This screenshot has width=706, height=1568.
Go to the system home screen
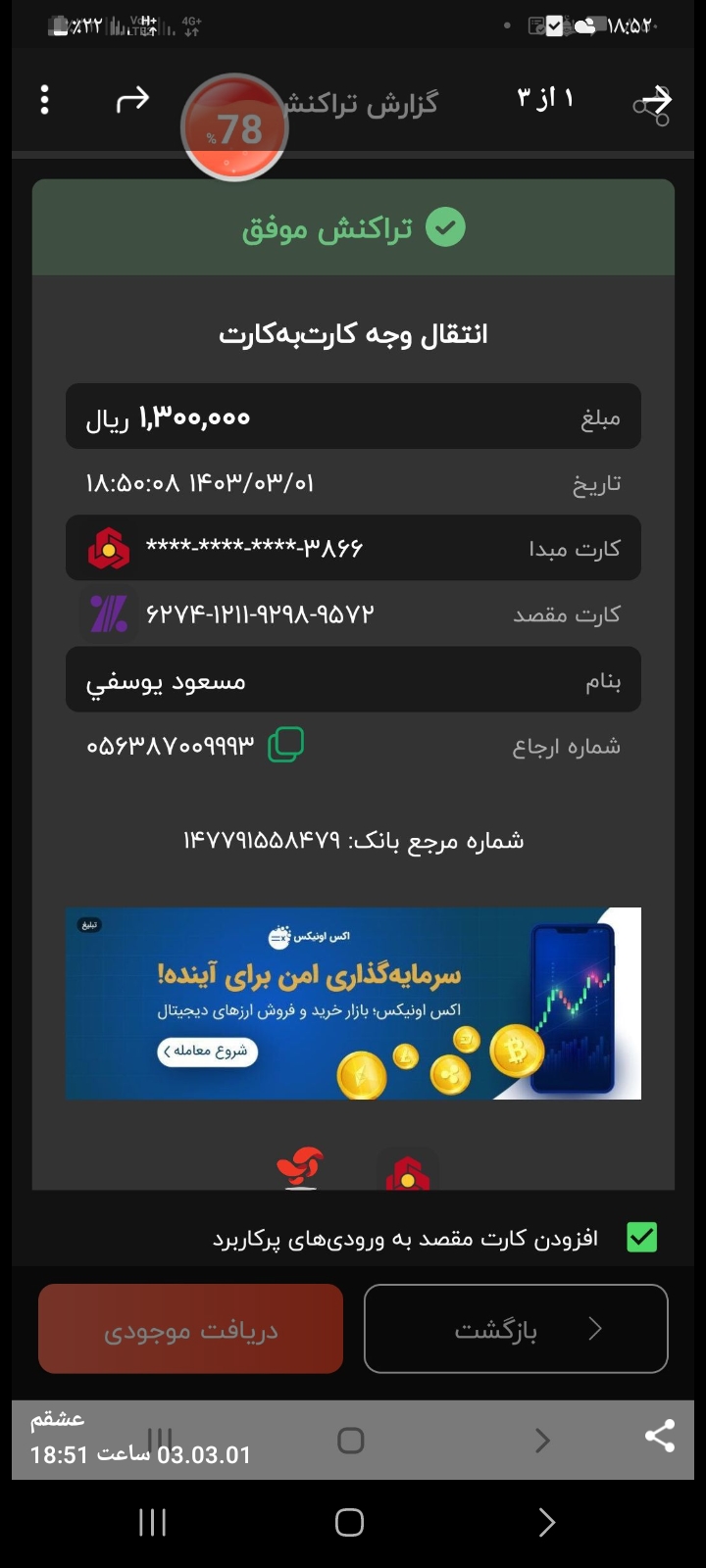click(x=349, y=1522)
